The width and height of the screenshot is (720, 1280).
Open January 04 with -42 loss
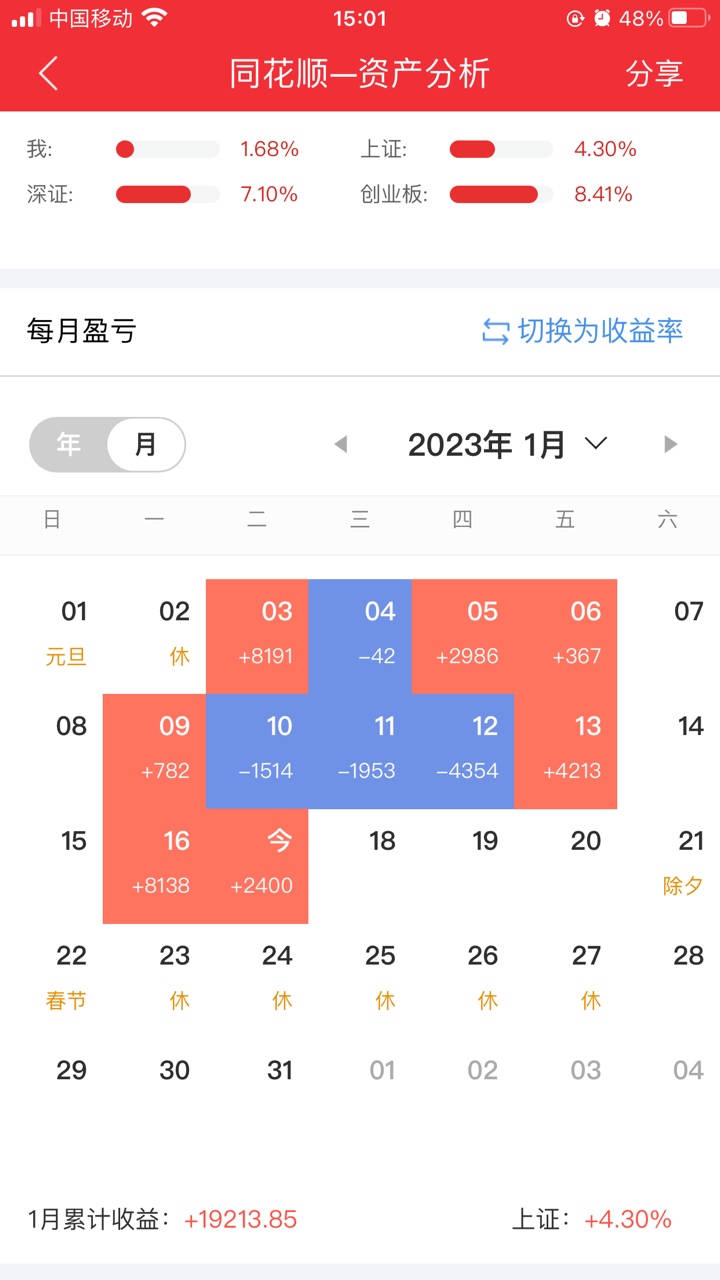(360, 636)
